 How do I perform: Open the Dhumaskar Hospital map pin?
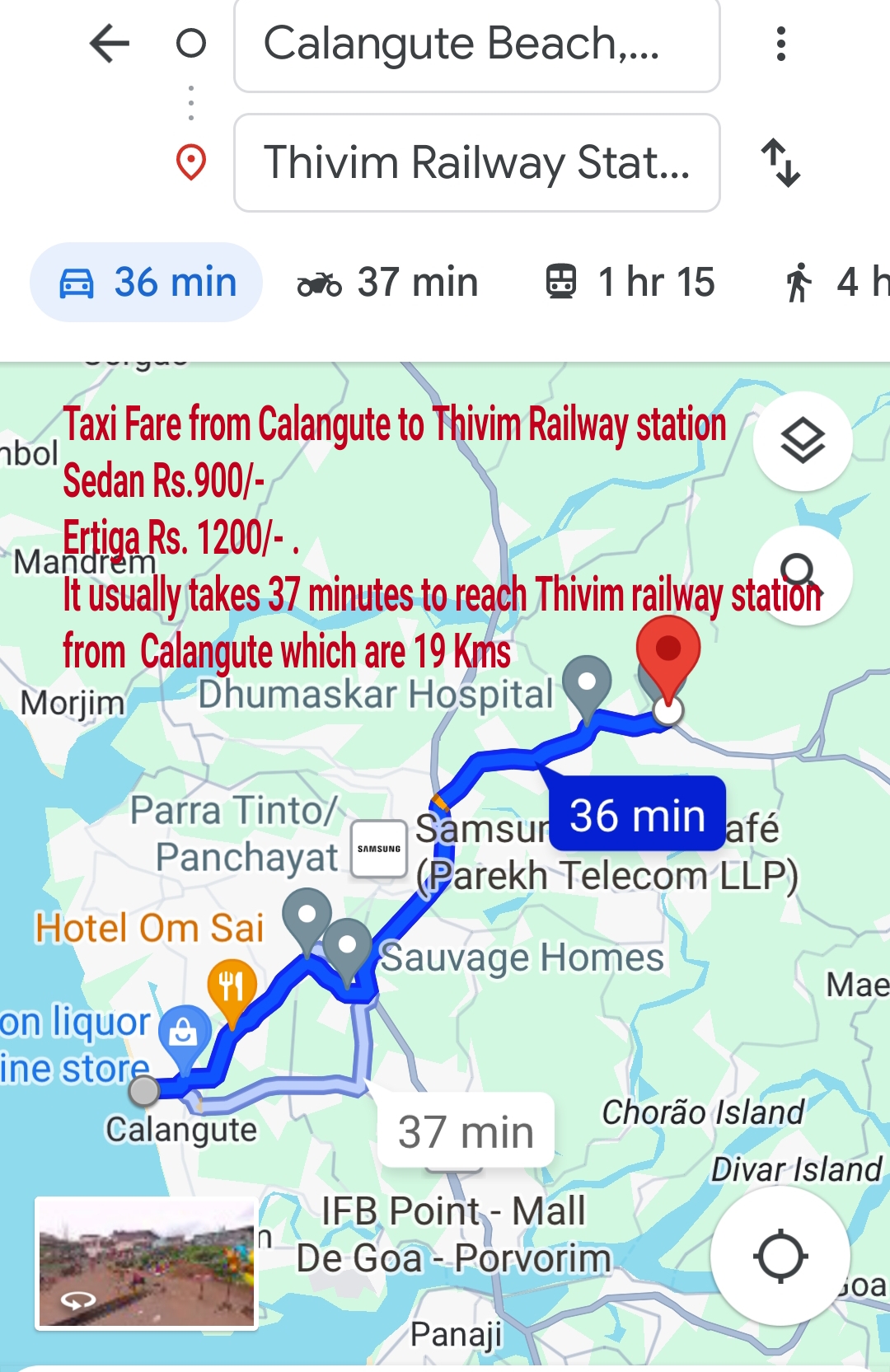pos(587,684)
